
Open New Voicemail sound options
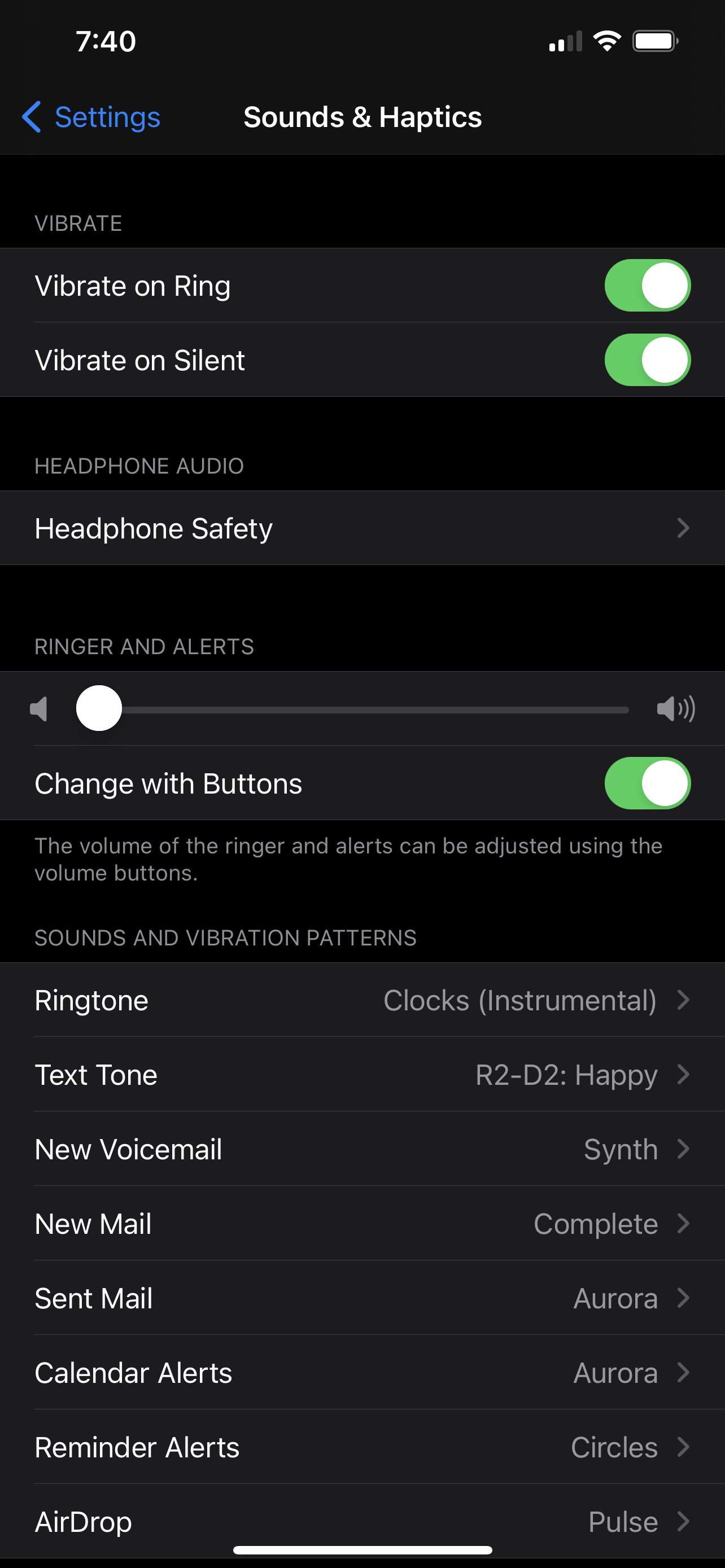click(362, 1149)
